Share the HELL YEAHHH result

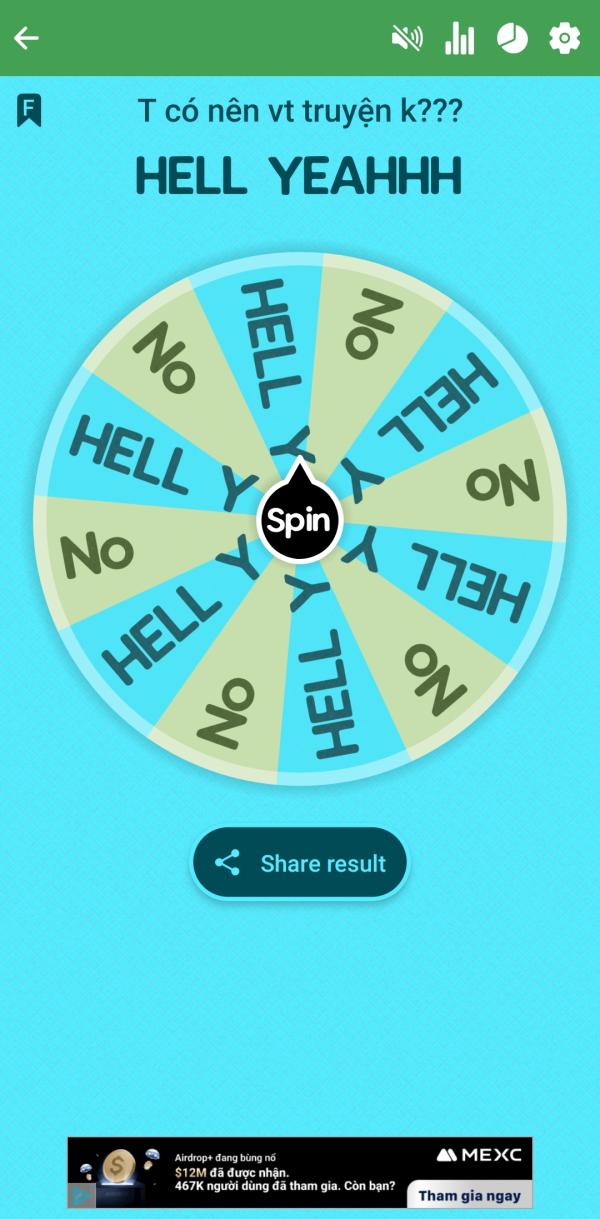point(300,863)
